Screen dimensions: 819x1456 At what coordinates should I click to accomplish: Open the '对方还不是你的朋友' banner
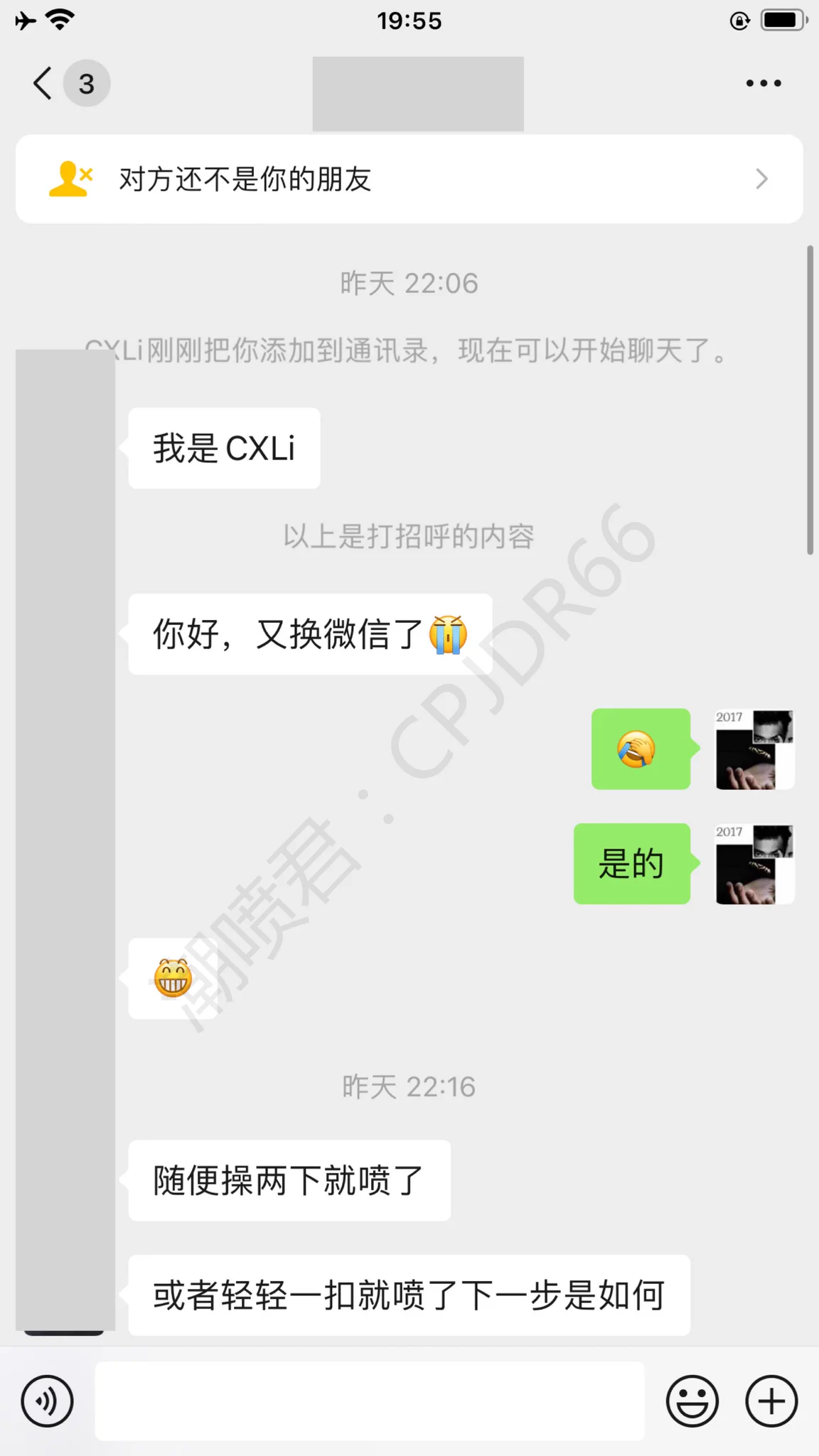409,179
